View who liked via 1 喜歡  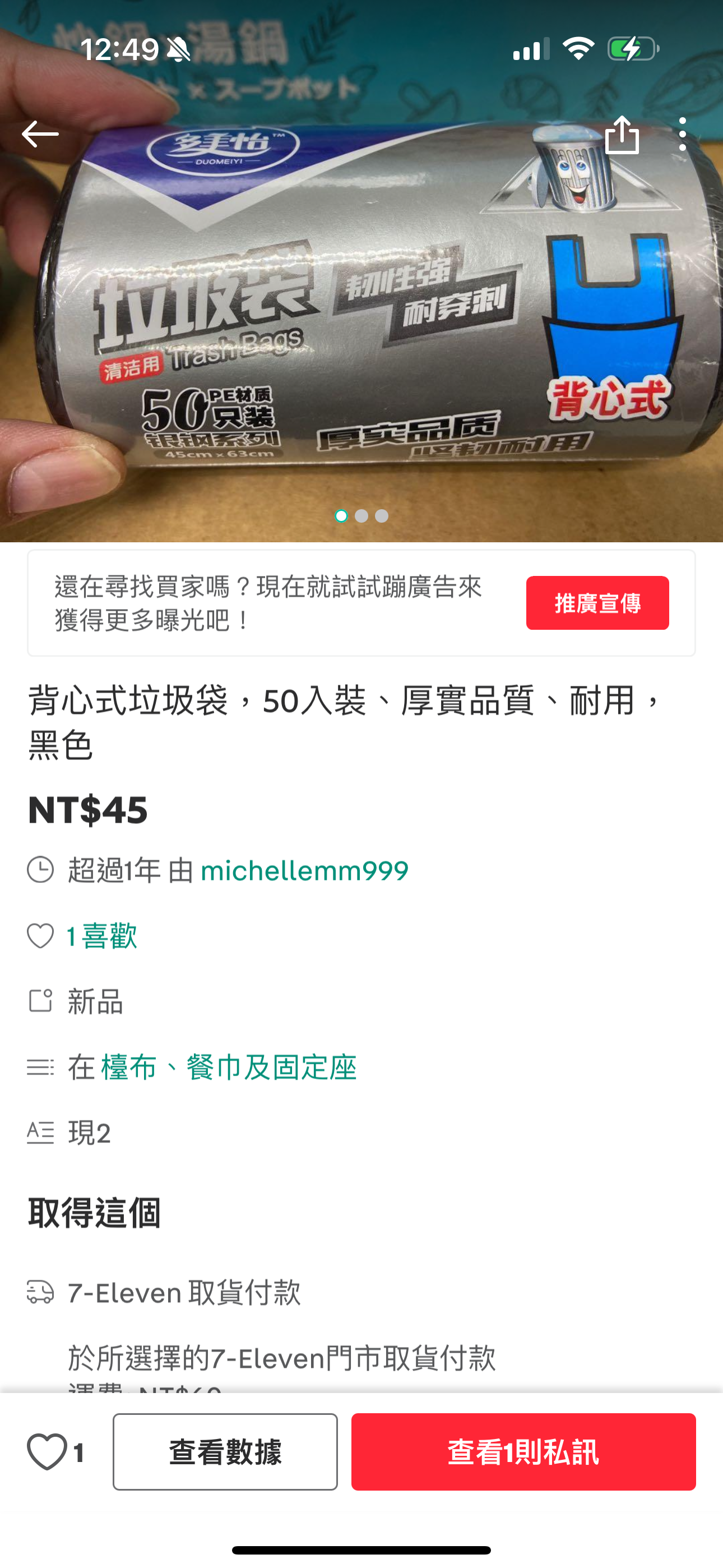[x=101, y=935]
